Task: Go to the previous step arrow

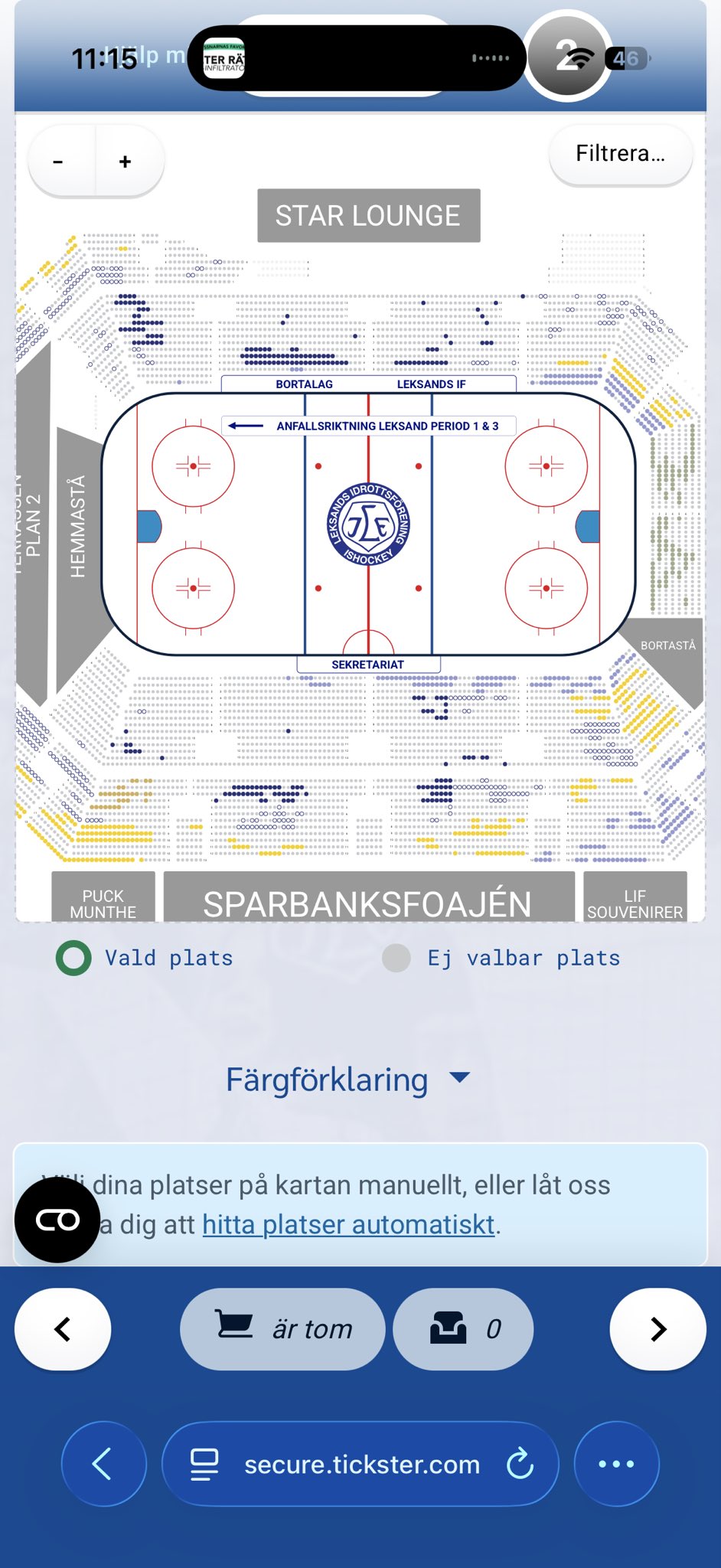Action: [63, 1329]
